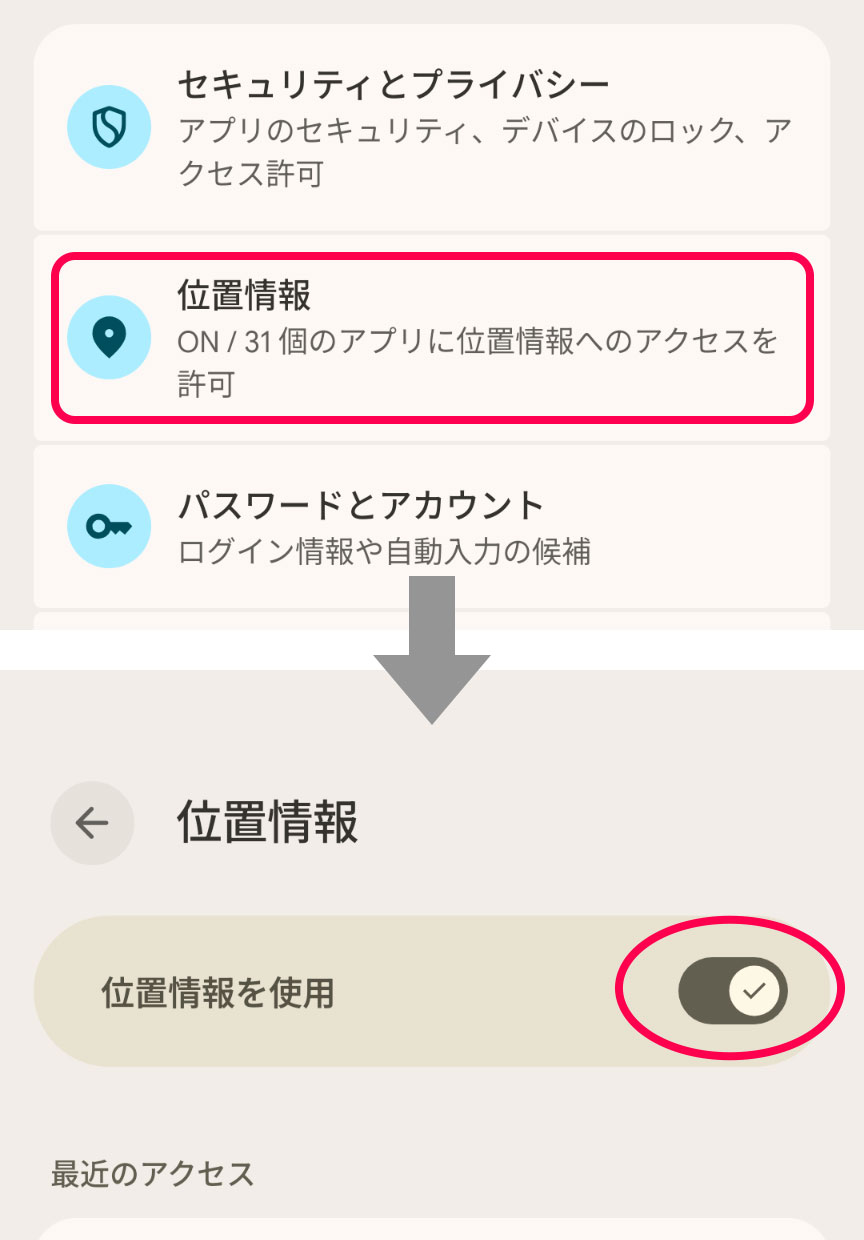Tap the back arrow beside 位置情報 header
Image resolution: width=864 pixels, height=1240 pixels.
click(x=91, y=823)
